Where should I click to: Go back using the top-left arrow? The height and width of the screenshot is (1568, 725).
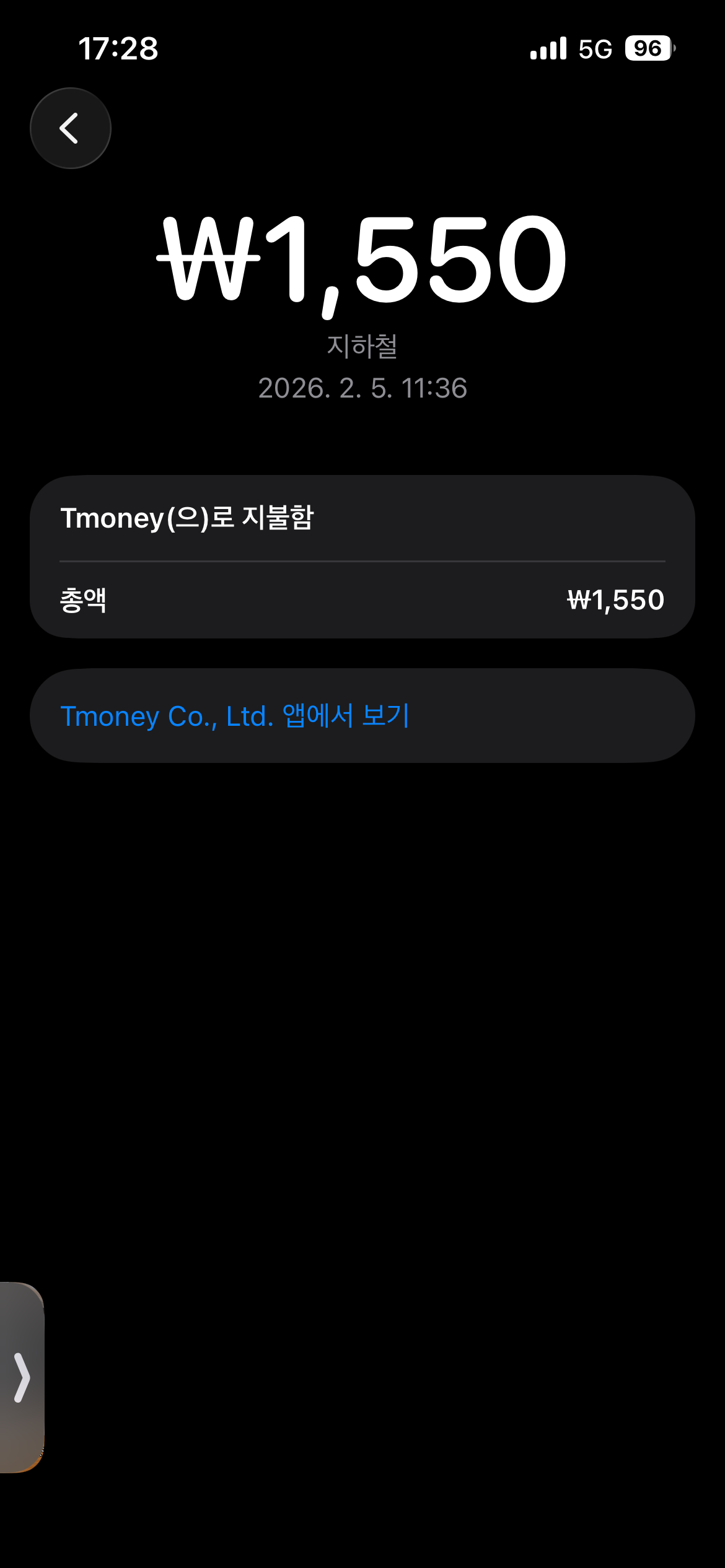click(x=71, y=128)
